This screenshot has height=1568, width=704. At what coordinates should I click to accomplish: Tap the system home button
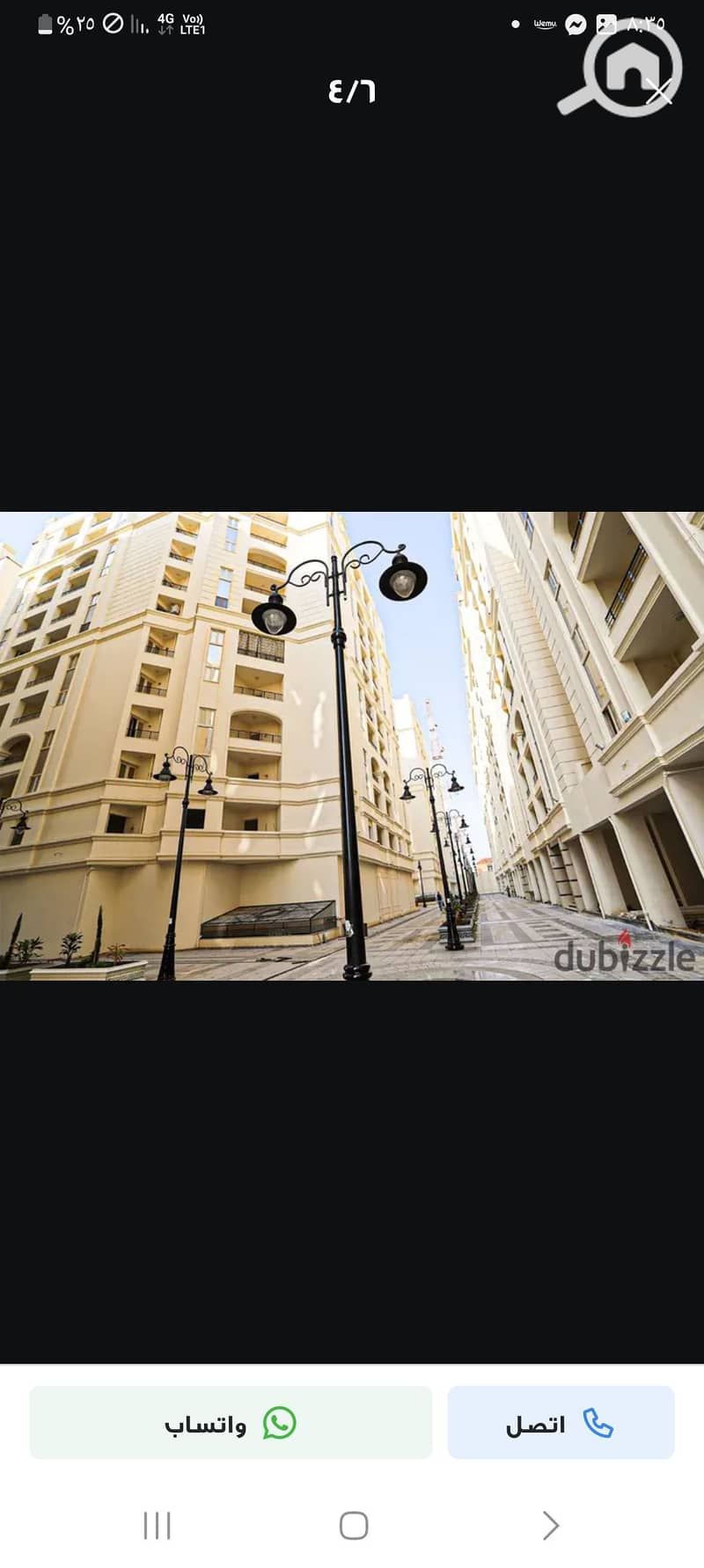click(353, 1526)
